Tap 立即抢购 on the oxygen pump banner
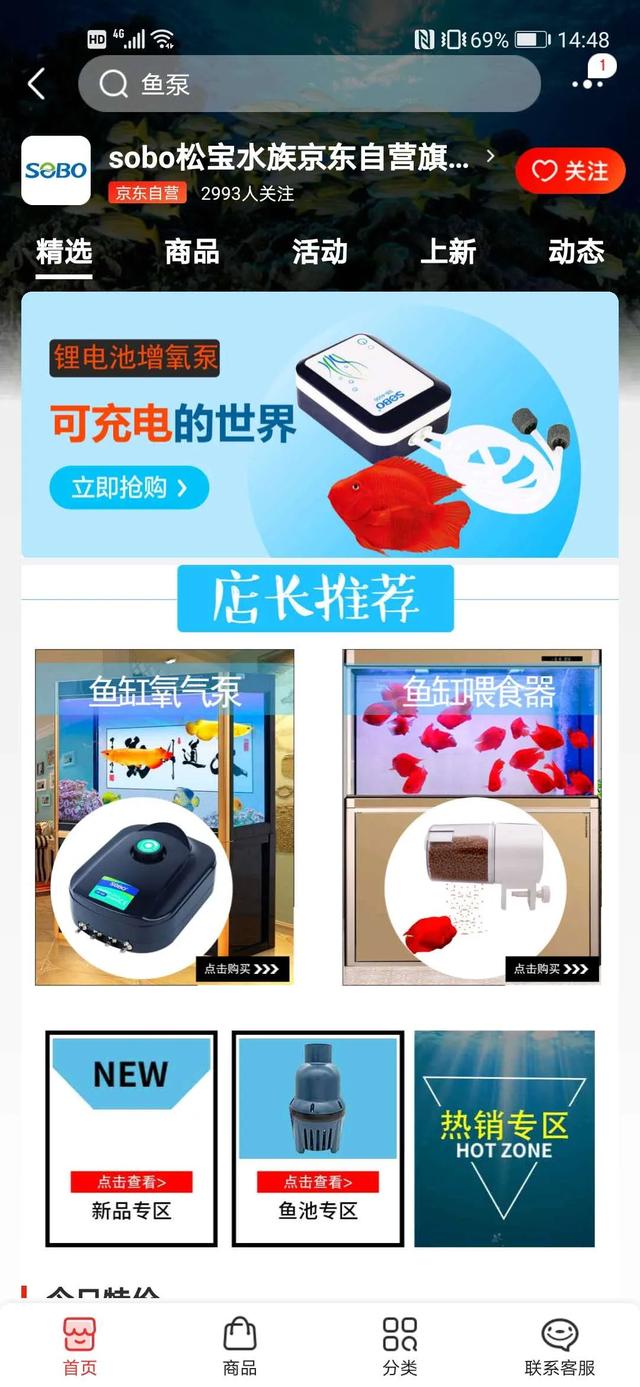 (x=129, y=488)
